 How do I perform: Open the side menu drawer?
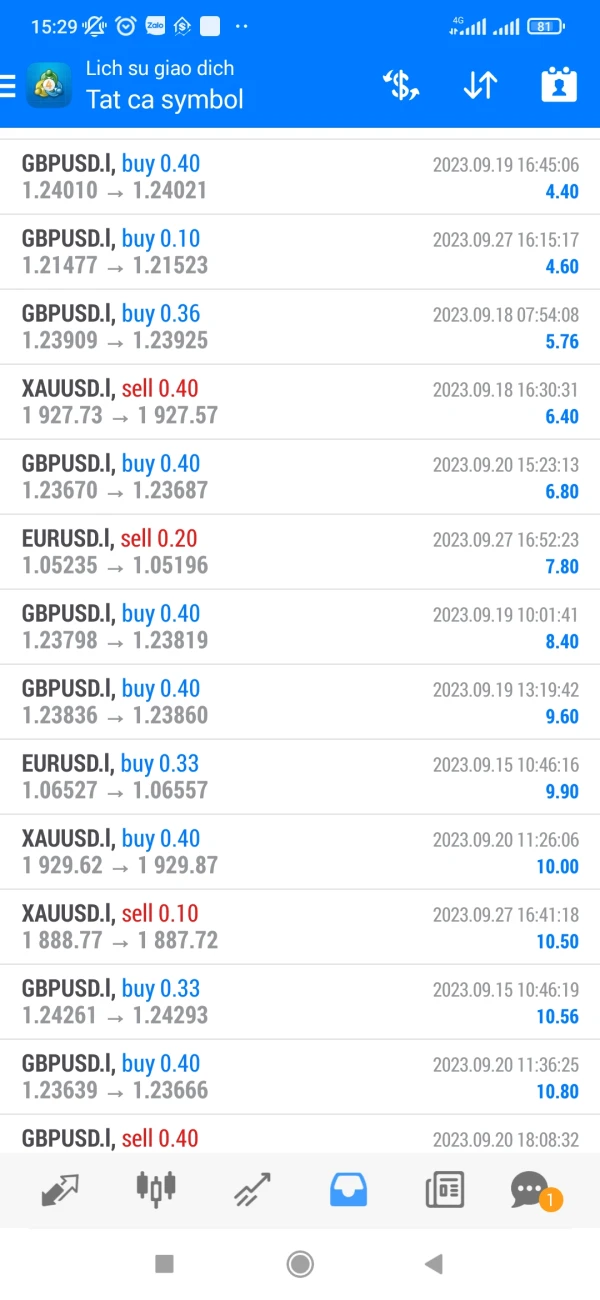click(10, 86)
